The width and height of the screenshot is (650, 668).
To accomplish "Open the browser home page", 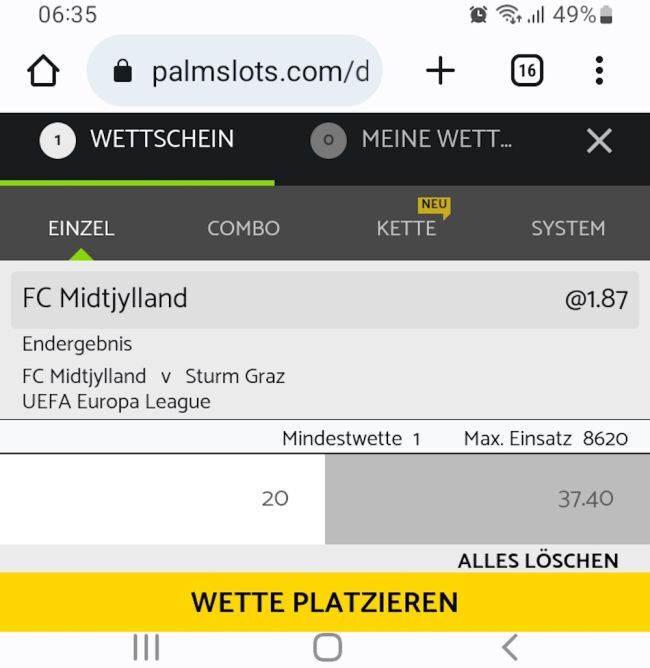I will pos(43,71).
